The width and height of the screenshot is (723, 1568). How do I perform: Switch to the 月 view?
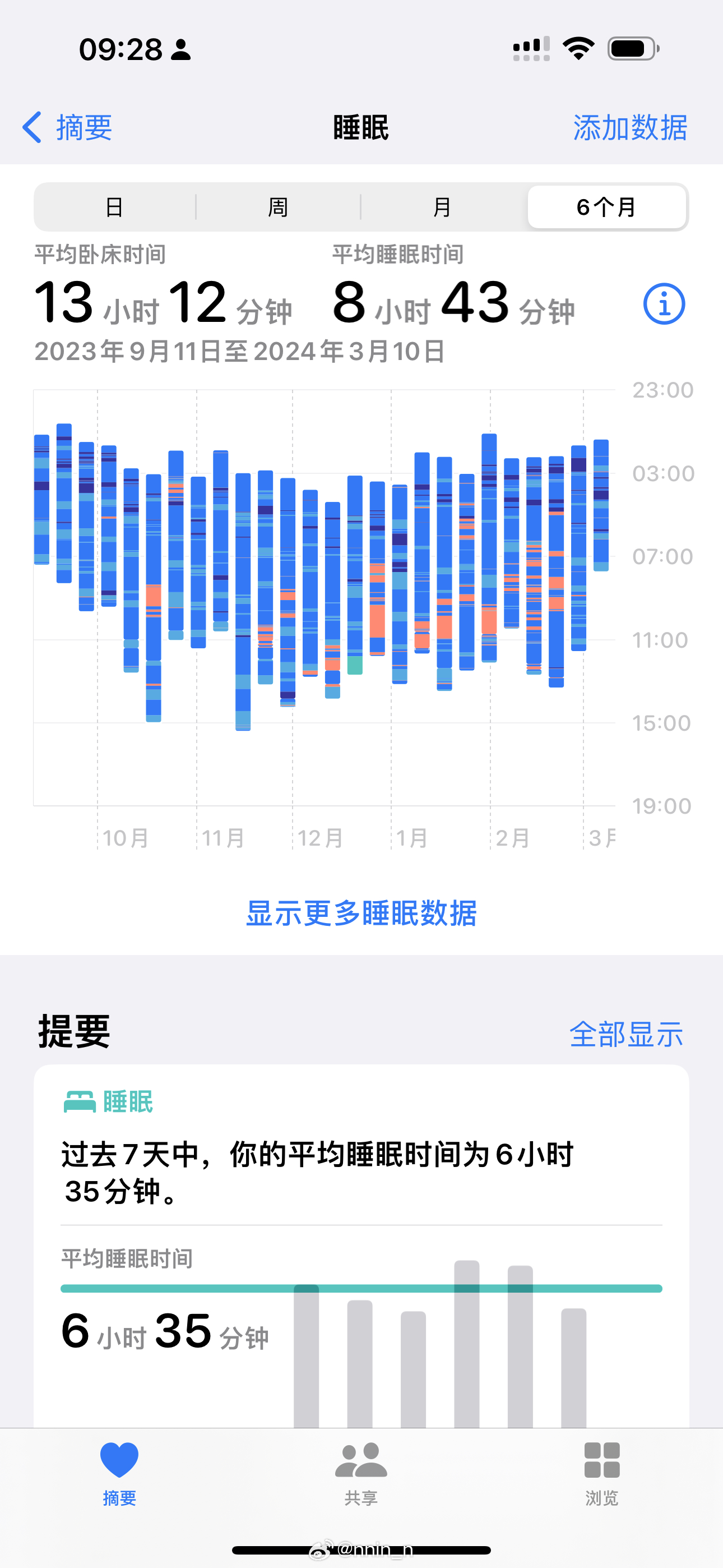[x=442, y=207]
